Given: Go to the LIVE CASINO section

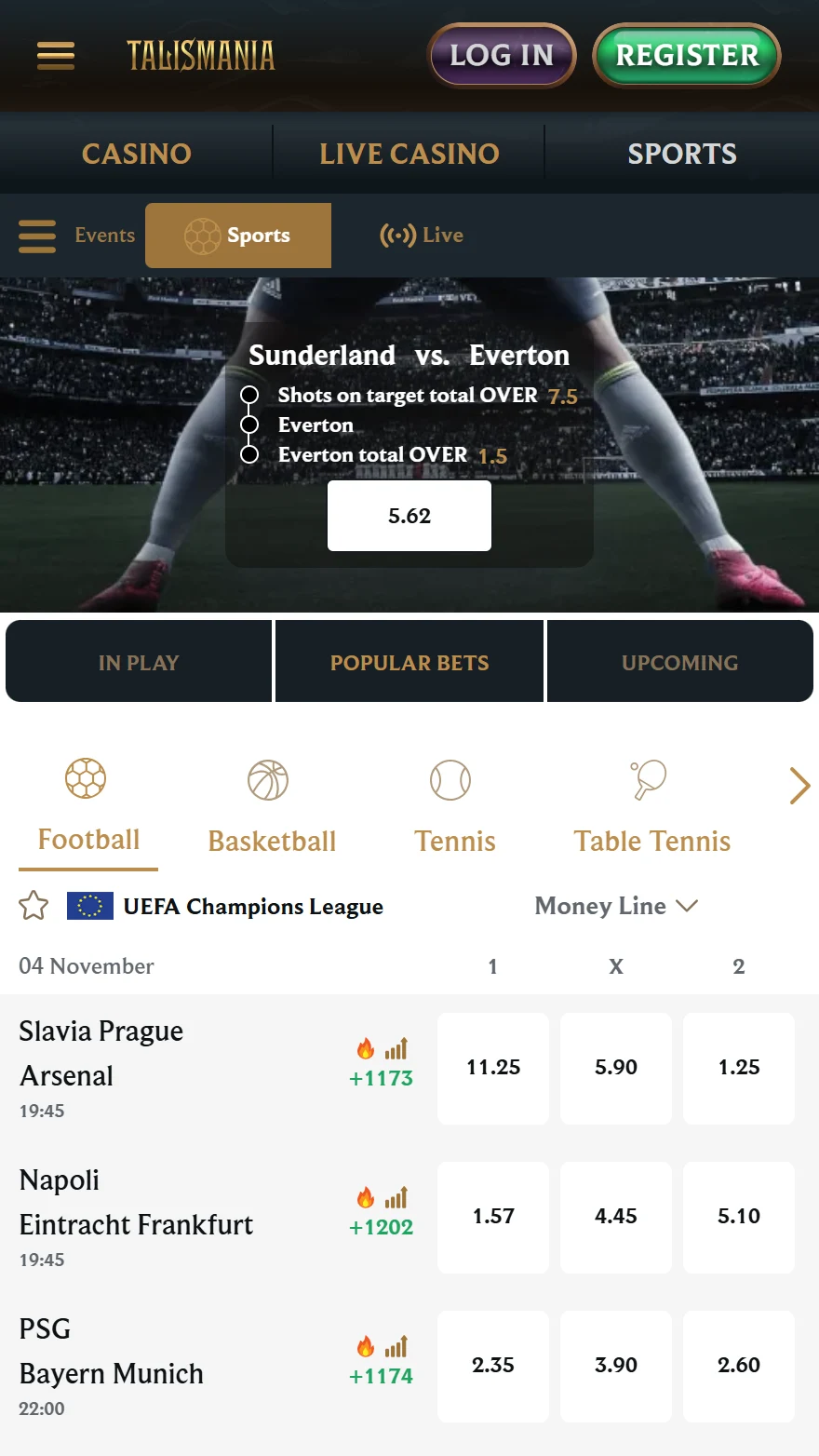Looking at the screenshot, I should 409,154.
